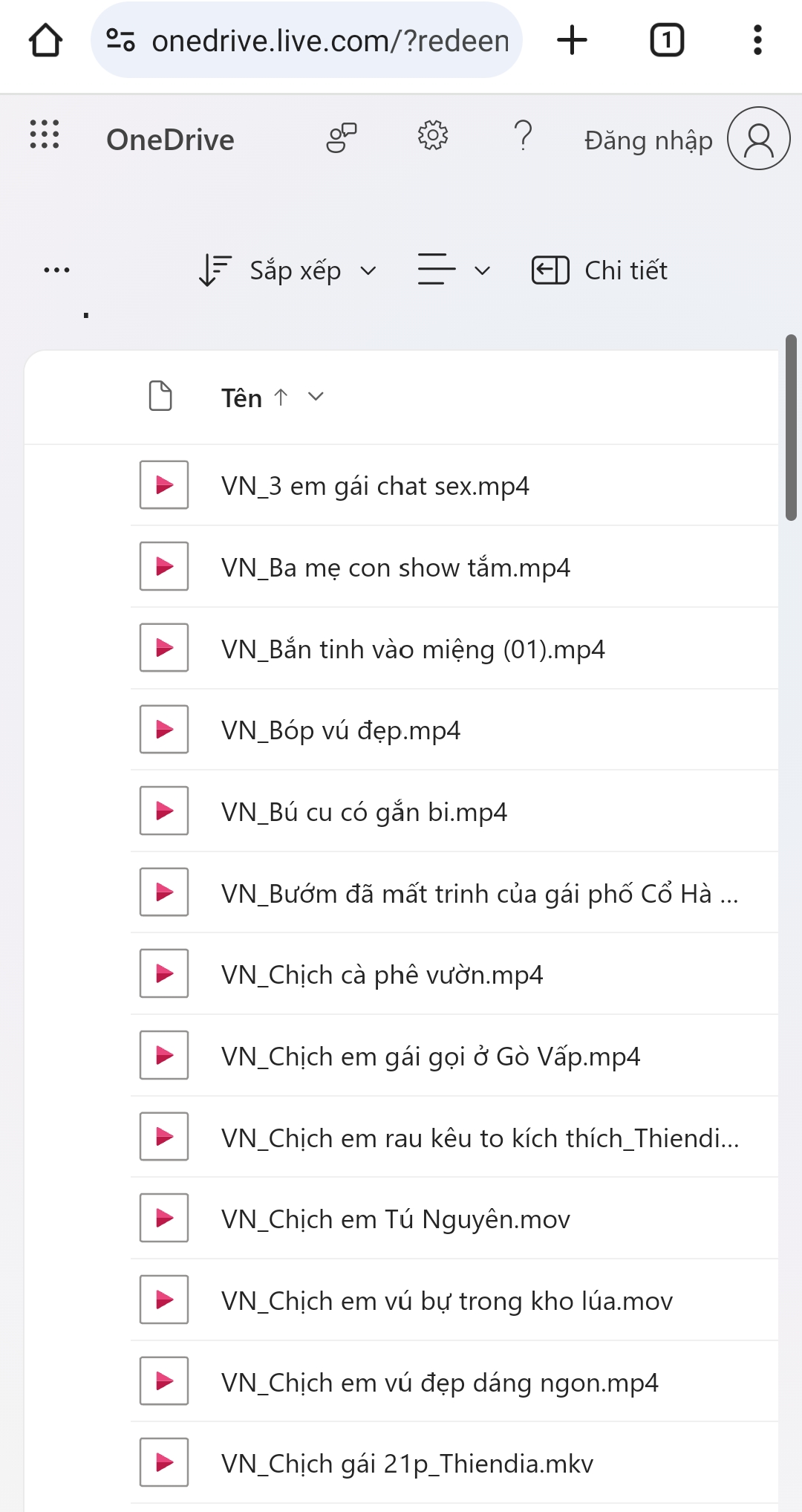Click the account profile icon
This screenshot has height=1512, width=802.
758,139
